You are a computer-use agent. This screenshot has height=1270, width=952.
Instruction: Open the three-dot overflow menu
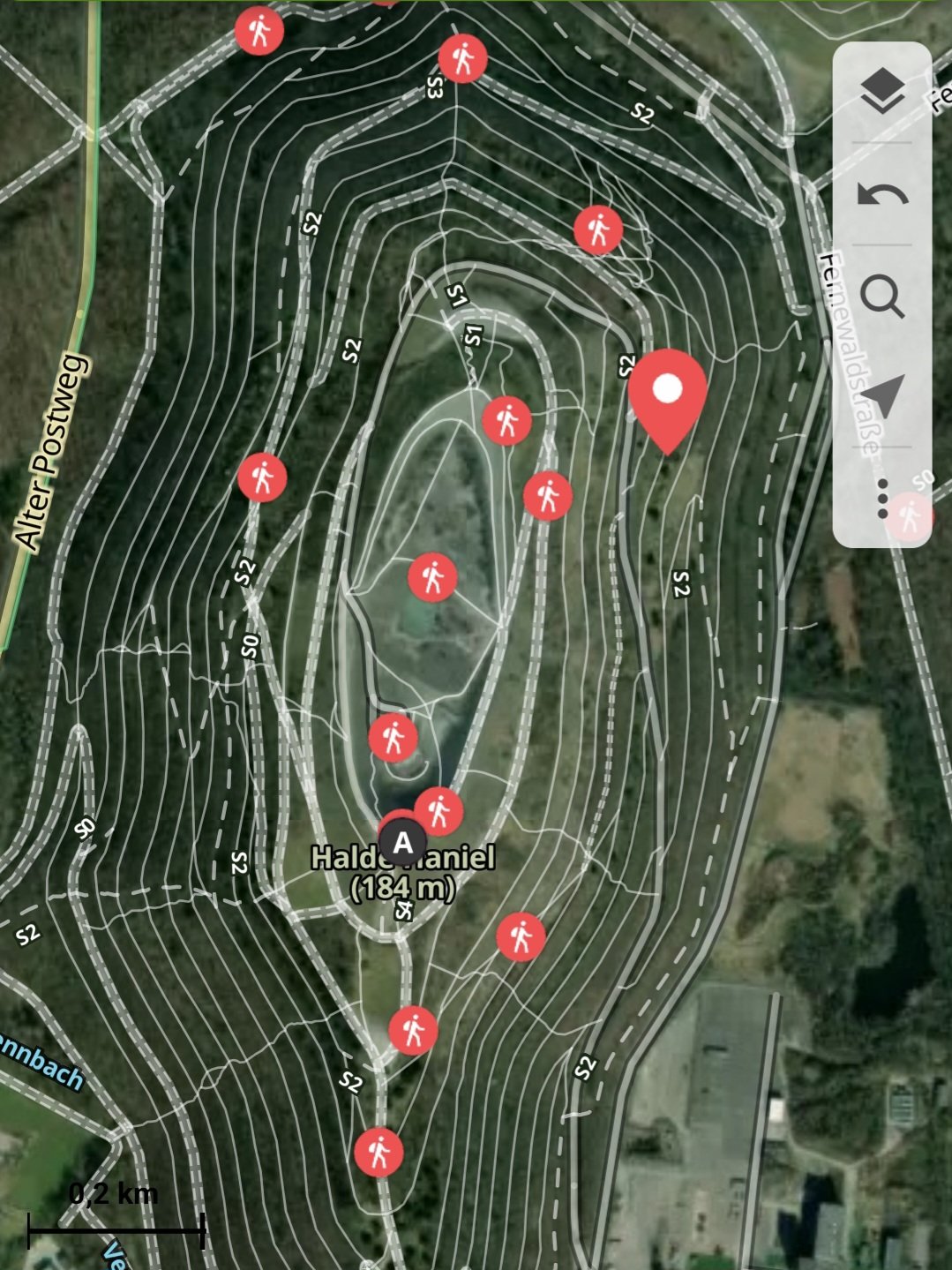tap(881, 500)
